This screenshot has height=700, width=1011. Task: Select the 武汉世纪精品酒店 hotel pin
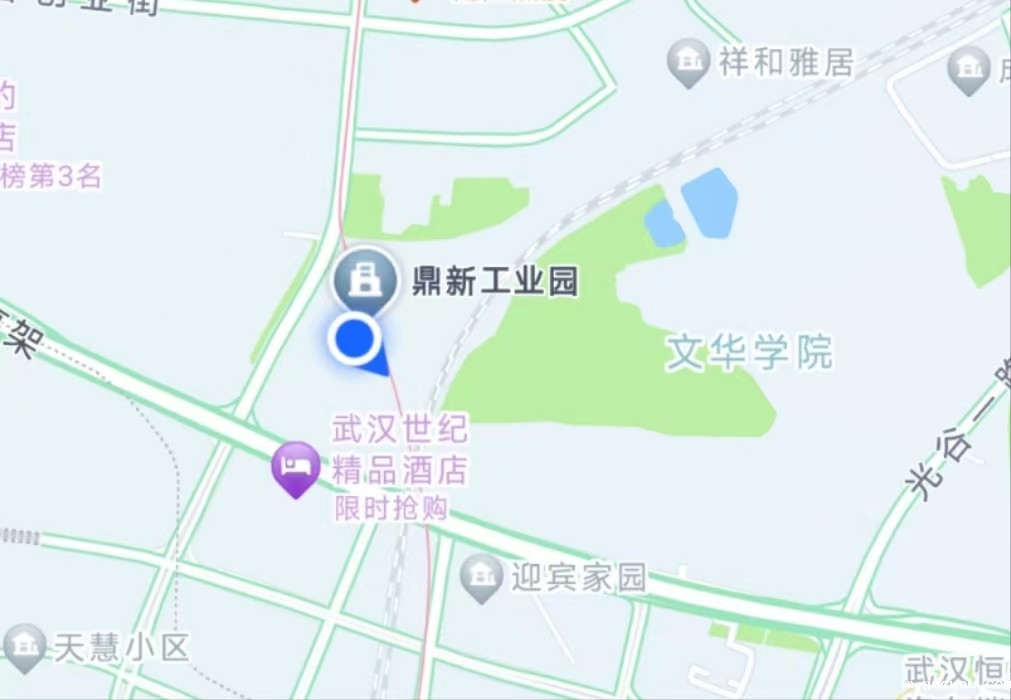click(x=296, y=467)
